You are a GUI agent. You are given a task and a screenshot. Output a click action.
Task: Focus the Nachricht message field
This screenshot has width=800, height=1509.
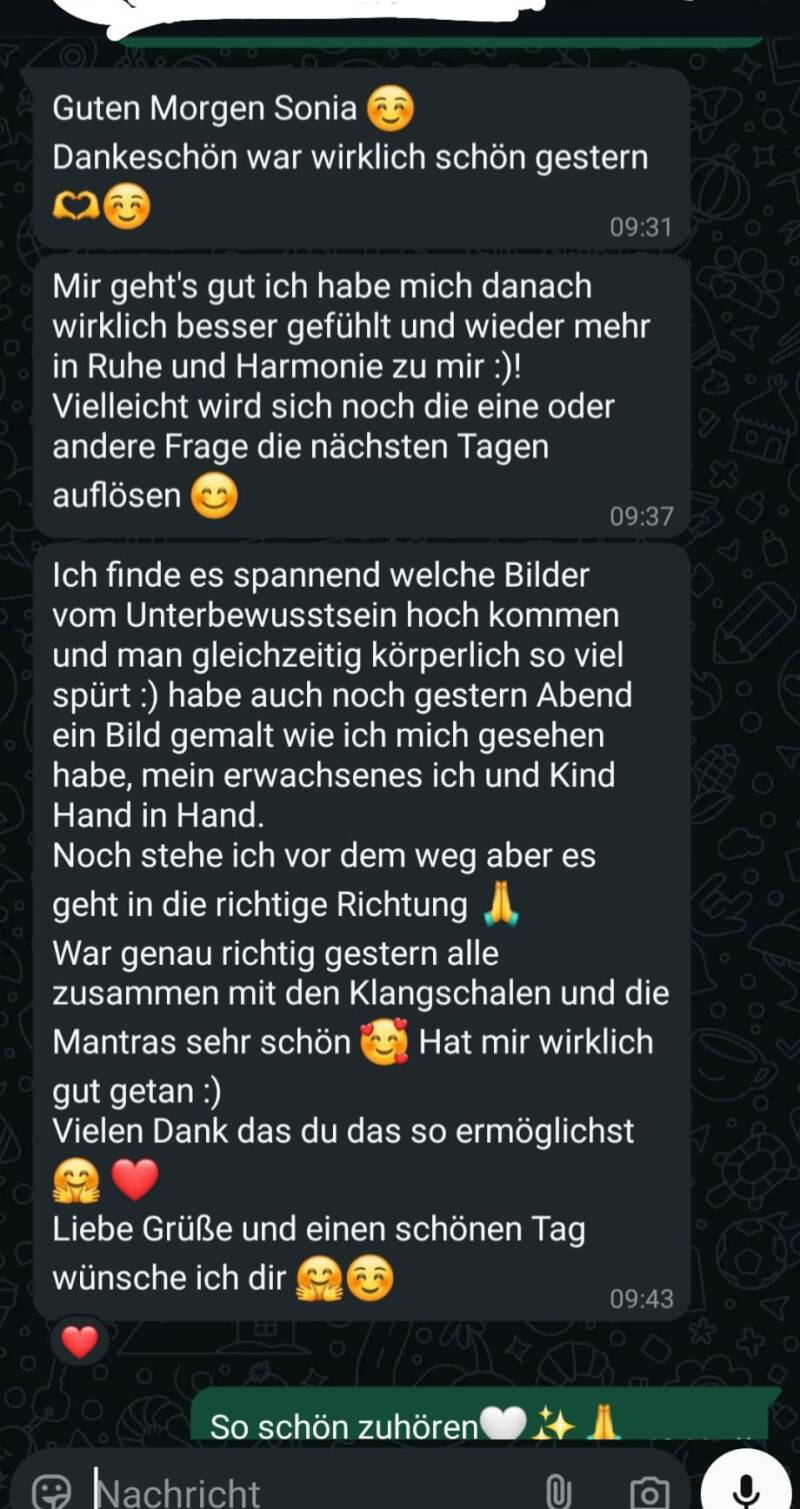tap(300, 1491)
